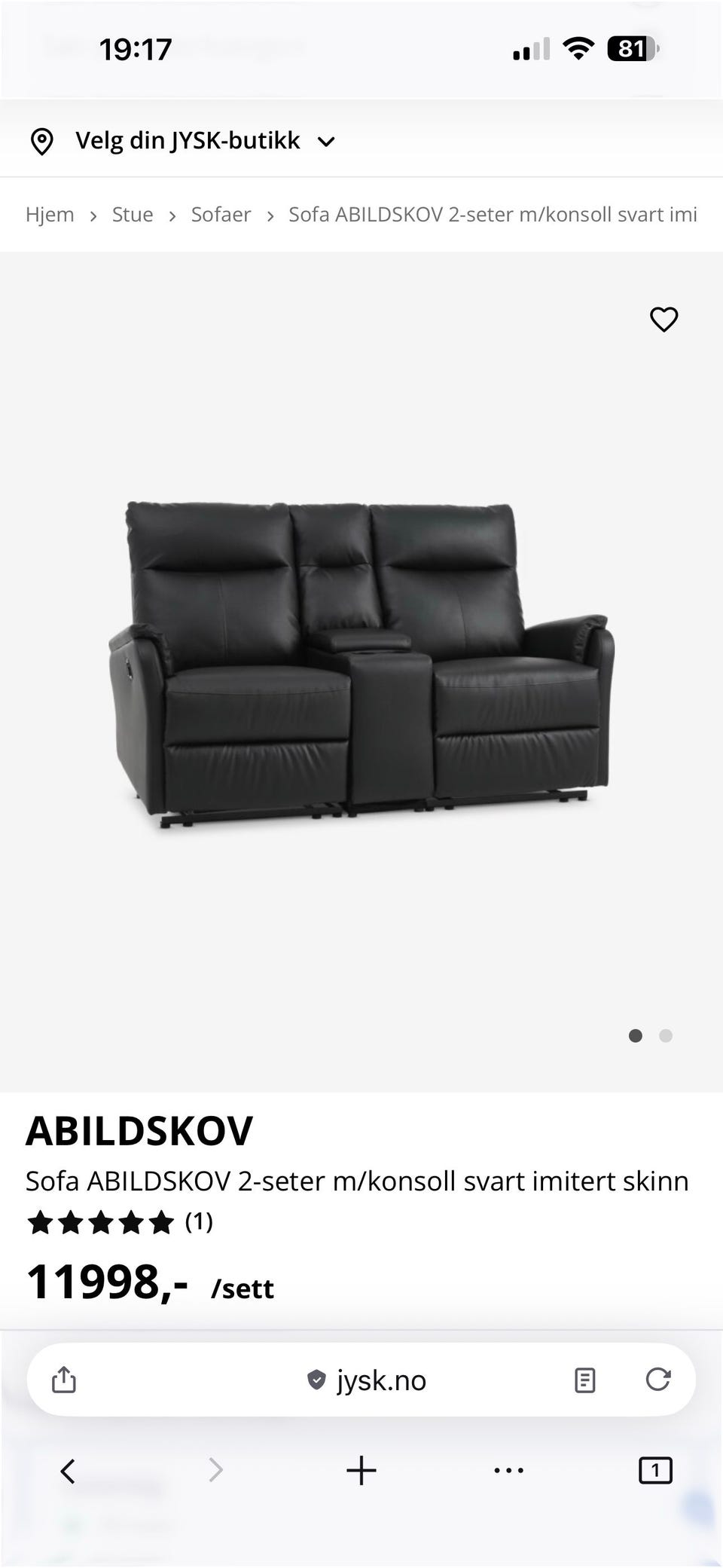Open the browser's three-dot more menu
The width and height of the screenshot is (723, 1568).
(509, 1471)
